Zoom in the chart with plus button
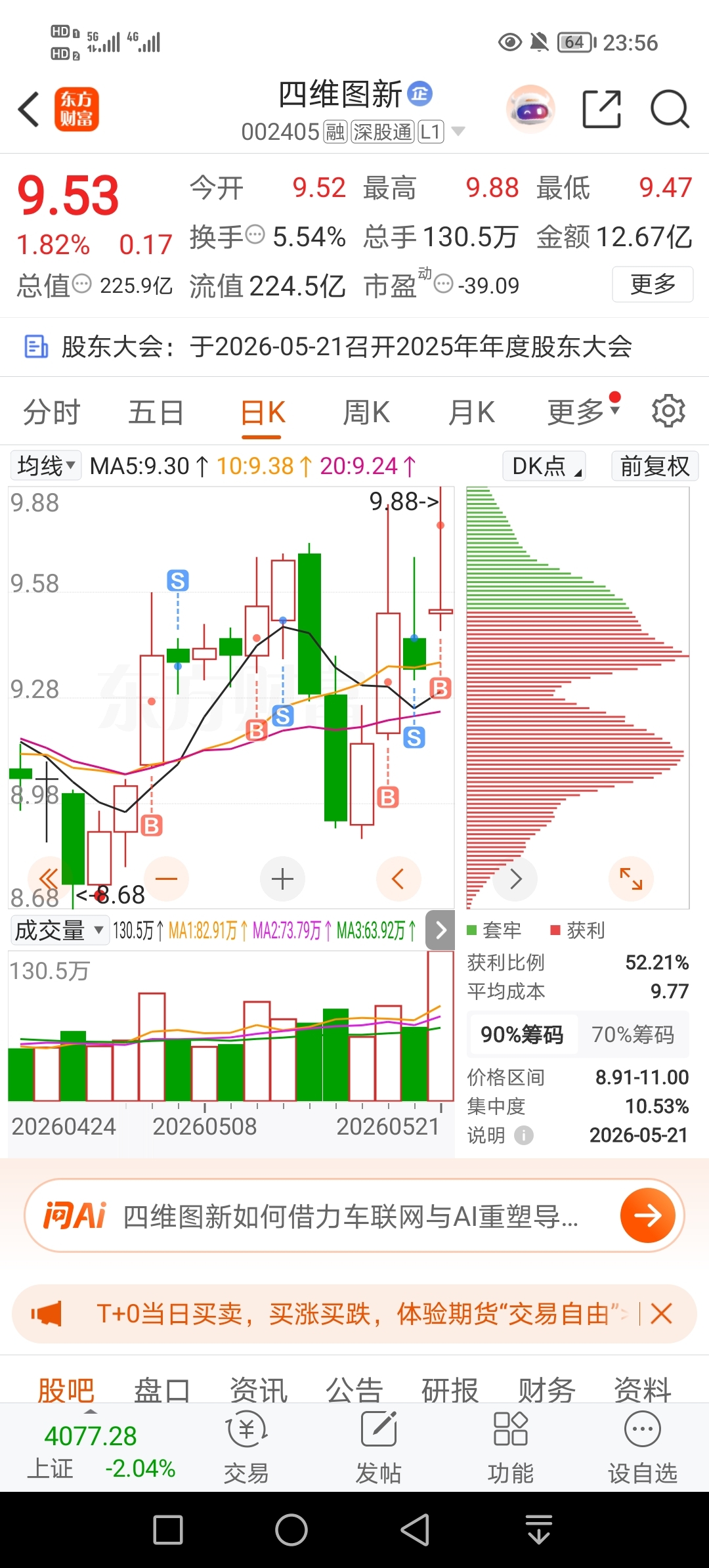The height and width of the screenshot is (1568, 709). [282, 879]
